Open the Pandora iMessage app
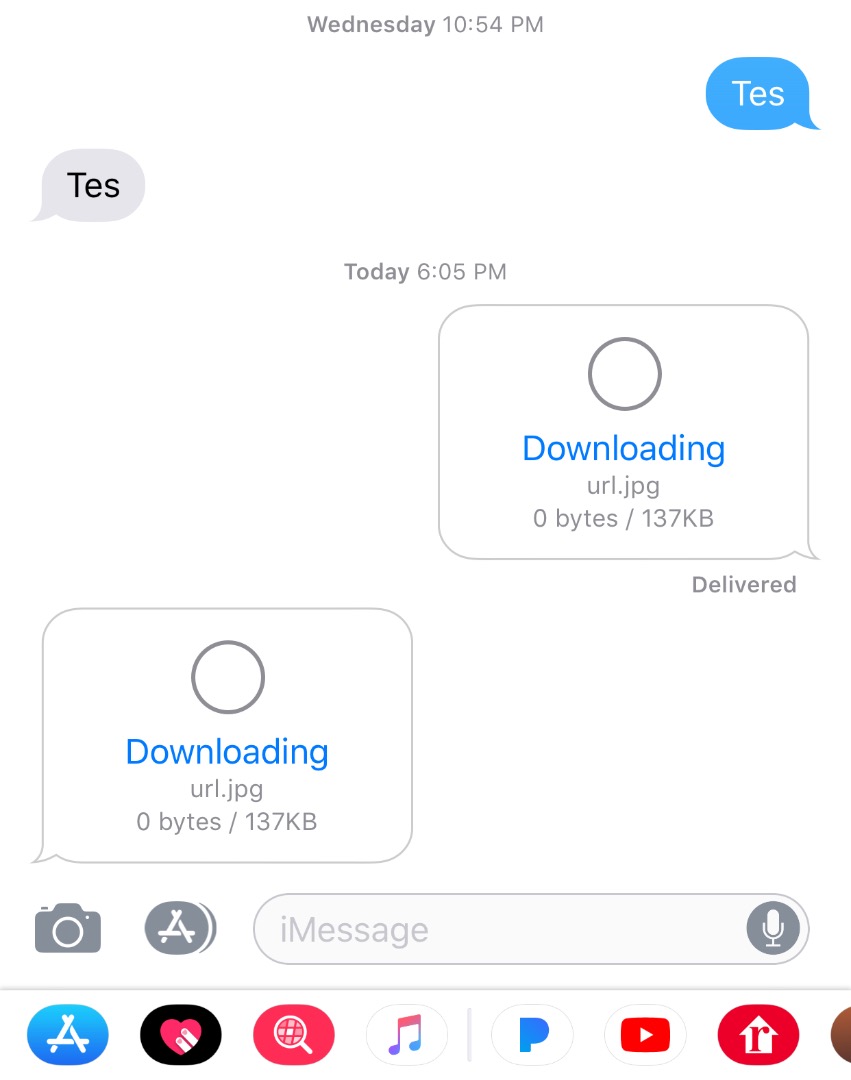Viewport: 851px width, 1080px height. tap(533, 1036)
